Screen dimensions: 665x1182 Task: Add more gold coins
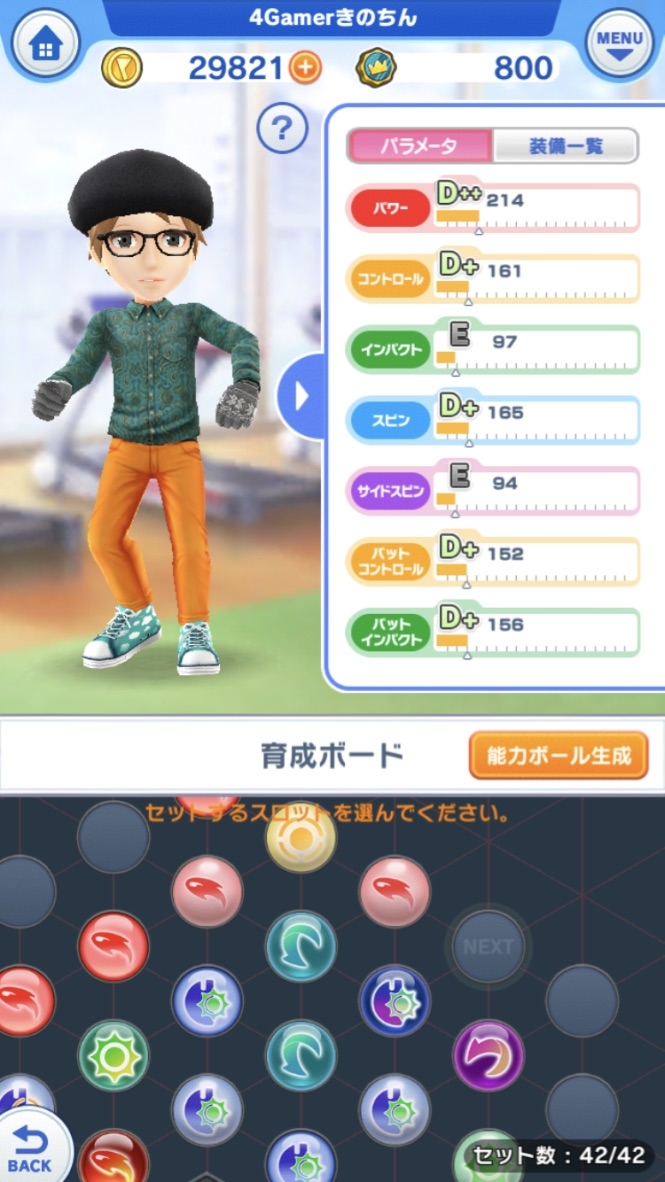(305, 68)
